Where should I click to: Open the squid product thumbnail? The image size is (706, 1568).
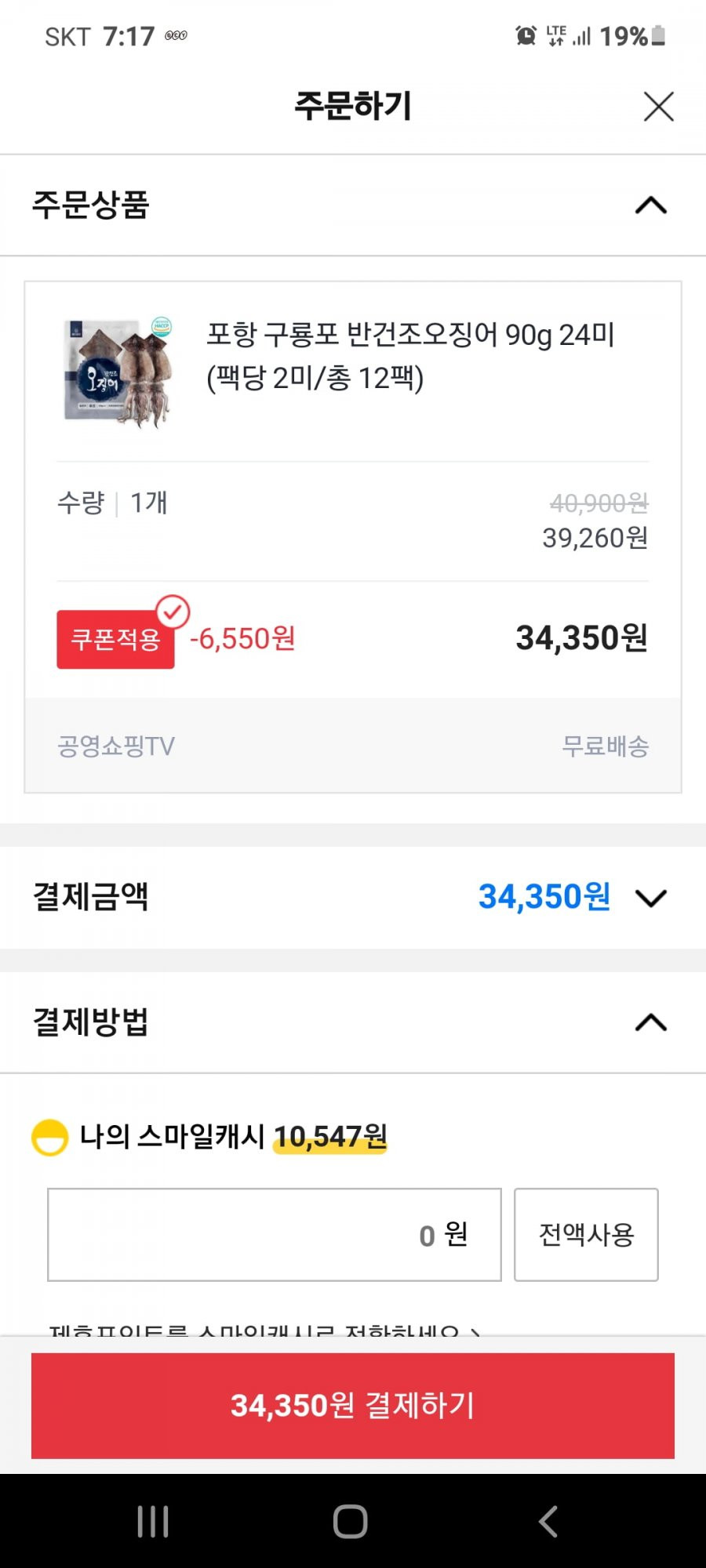118,372
